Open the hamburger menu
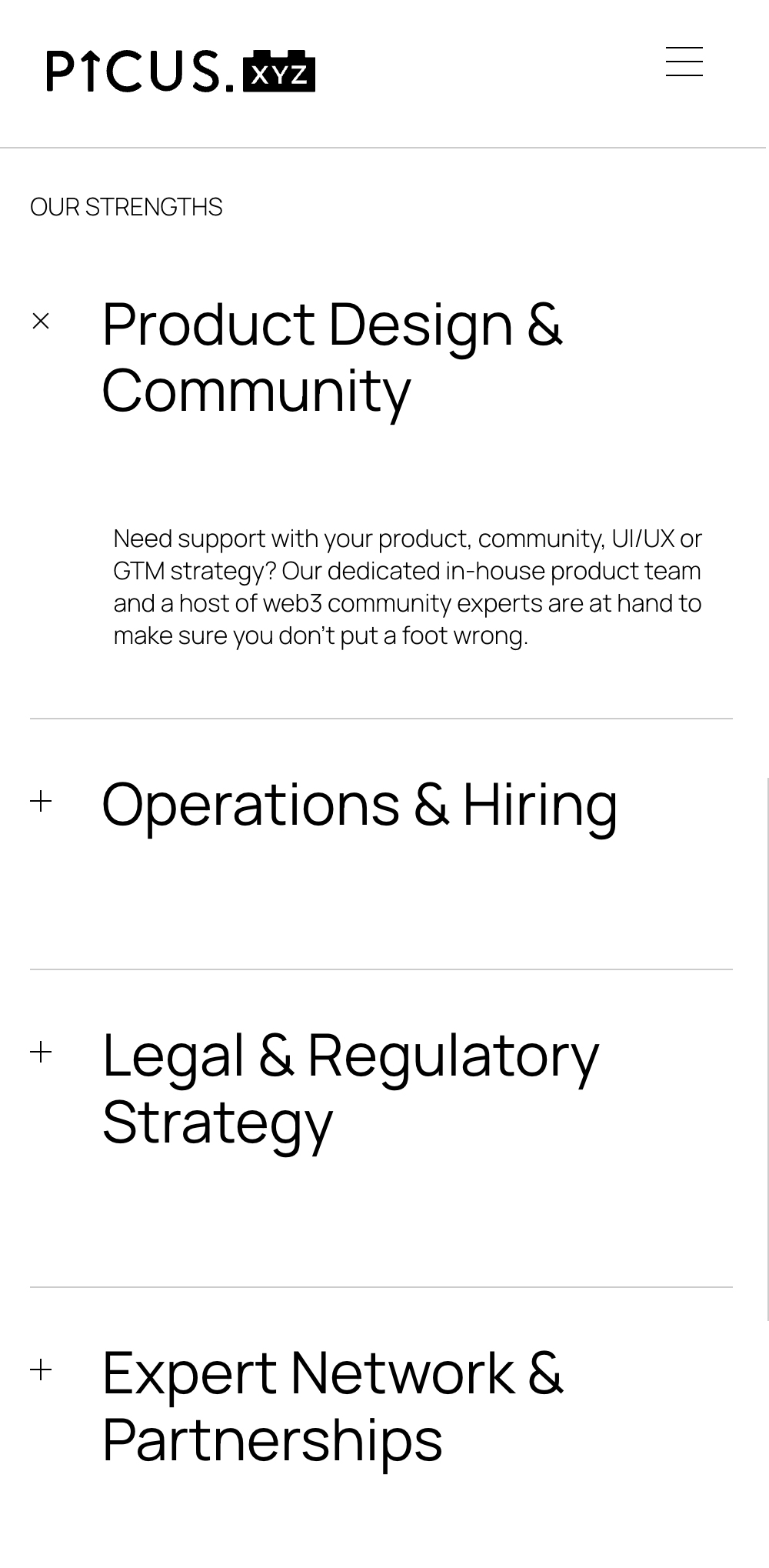The image size is (769, 1568). [x=684, y=62]
